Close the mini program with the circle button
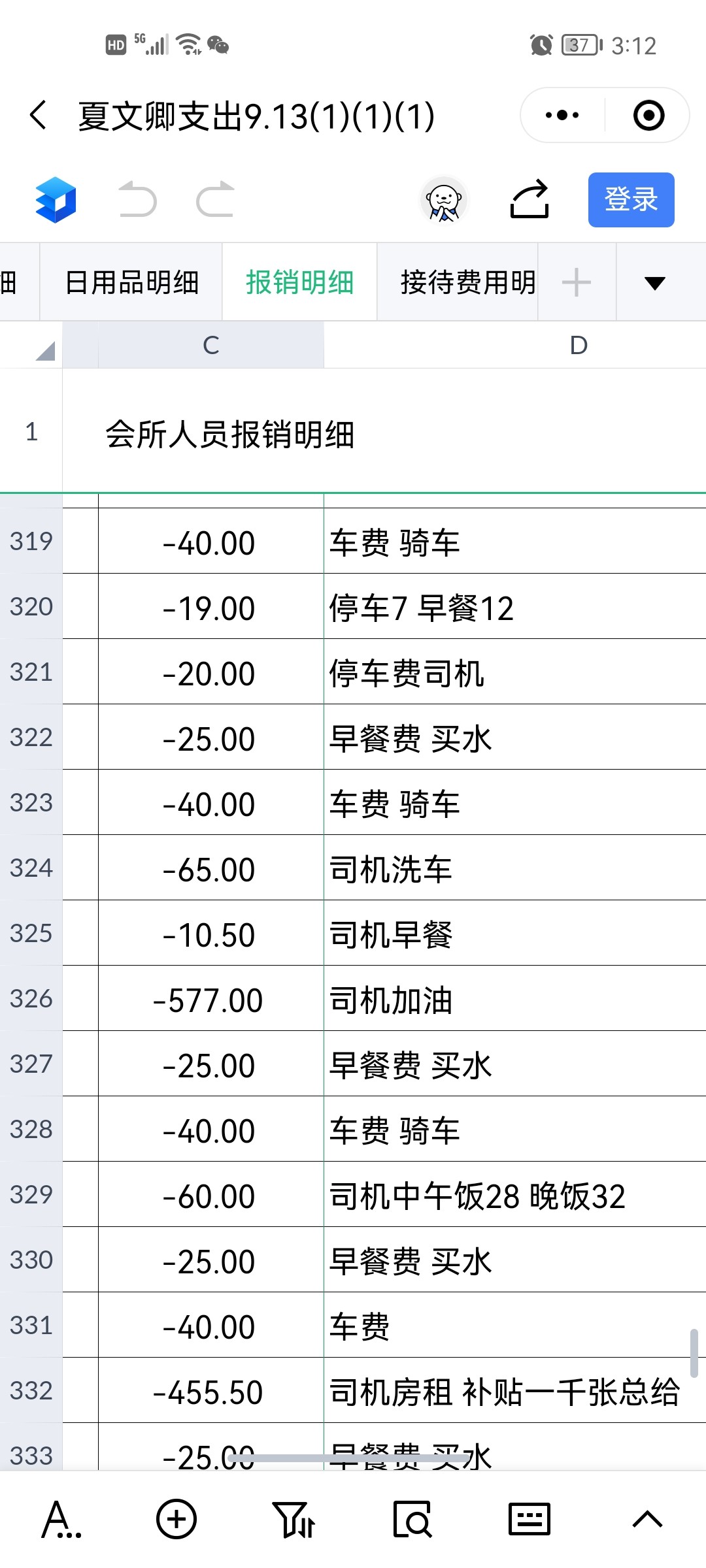This screenshot has width=706, height=1568. pyautogui.click(x=648, y=116)
